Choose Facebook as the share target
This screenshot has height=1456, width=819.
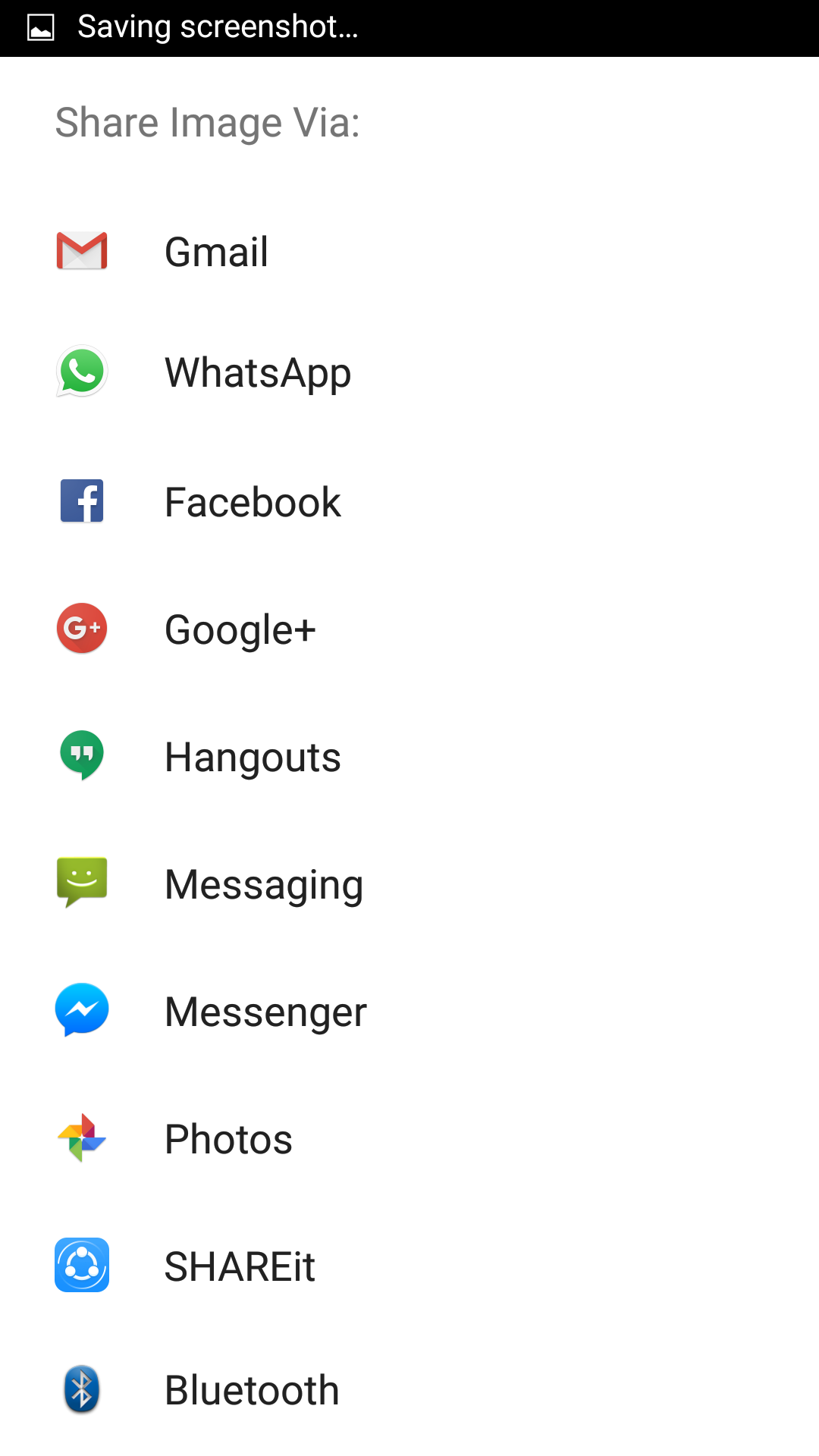(253, 502)
